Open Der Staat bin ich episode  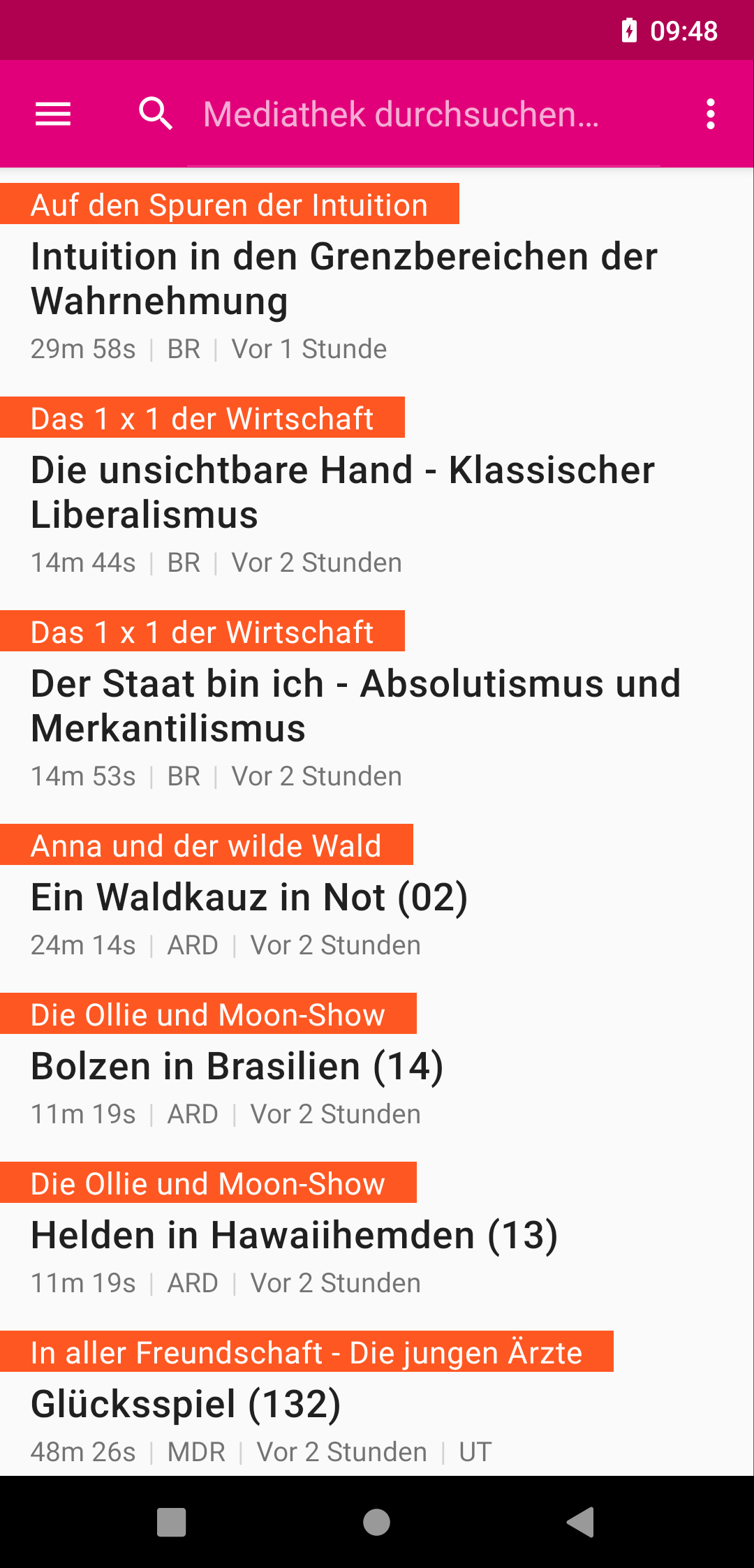pyautogui.click(x=355, y=706)
